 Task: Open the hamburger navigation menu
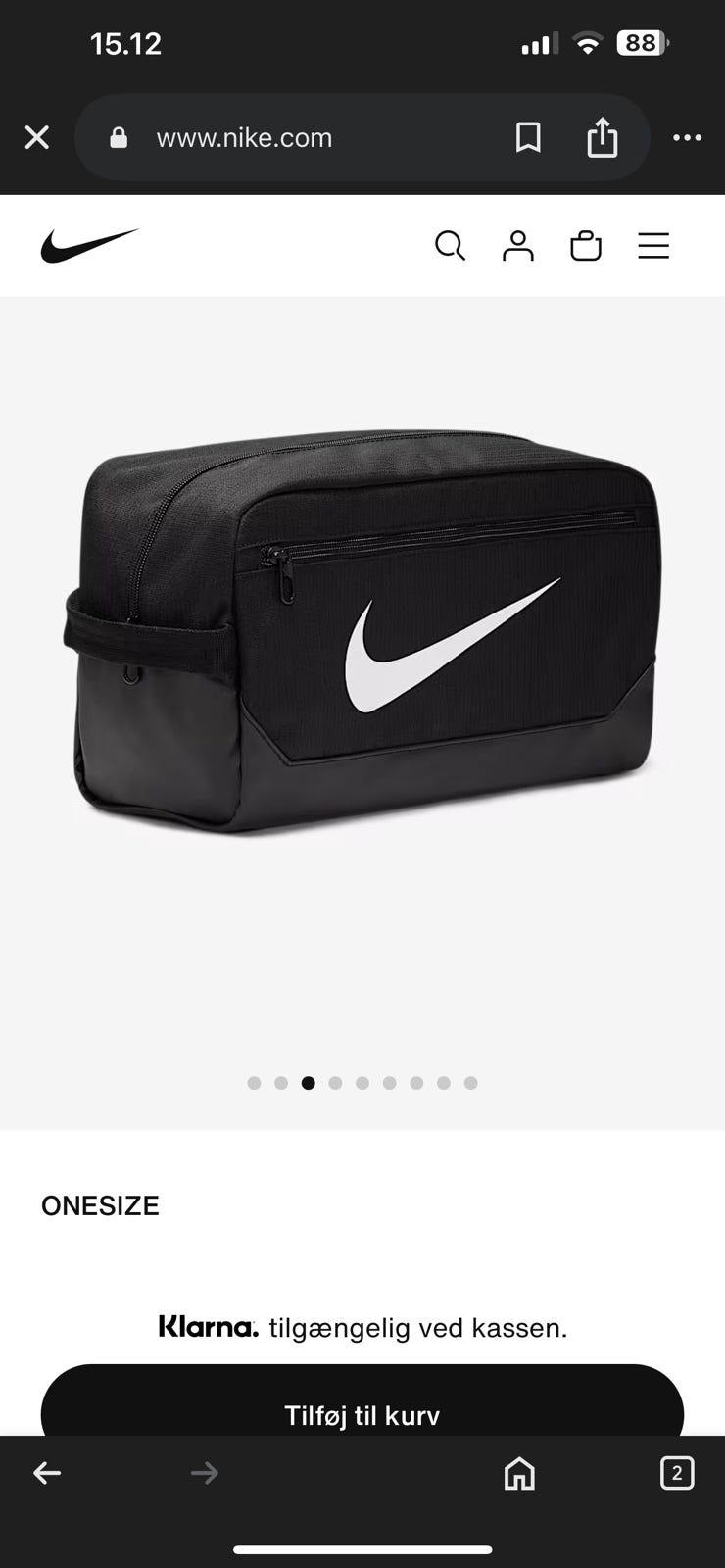pyautogui.click(x=653, y=246)
